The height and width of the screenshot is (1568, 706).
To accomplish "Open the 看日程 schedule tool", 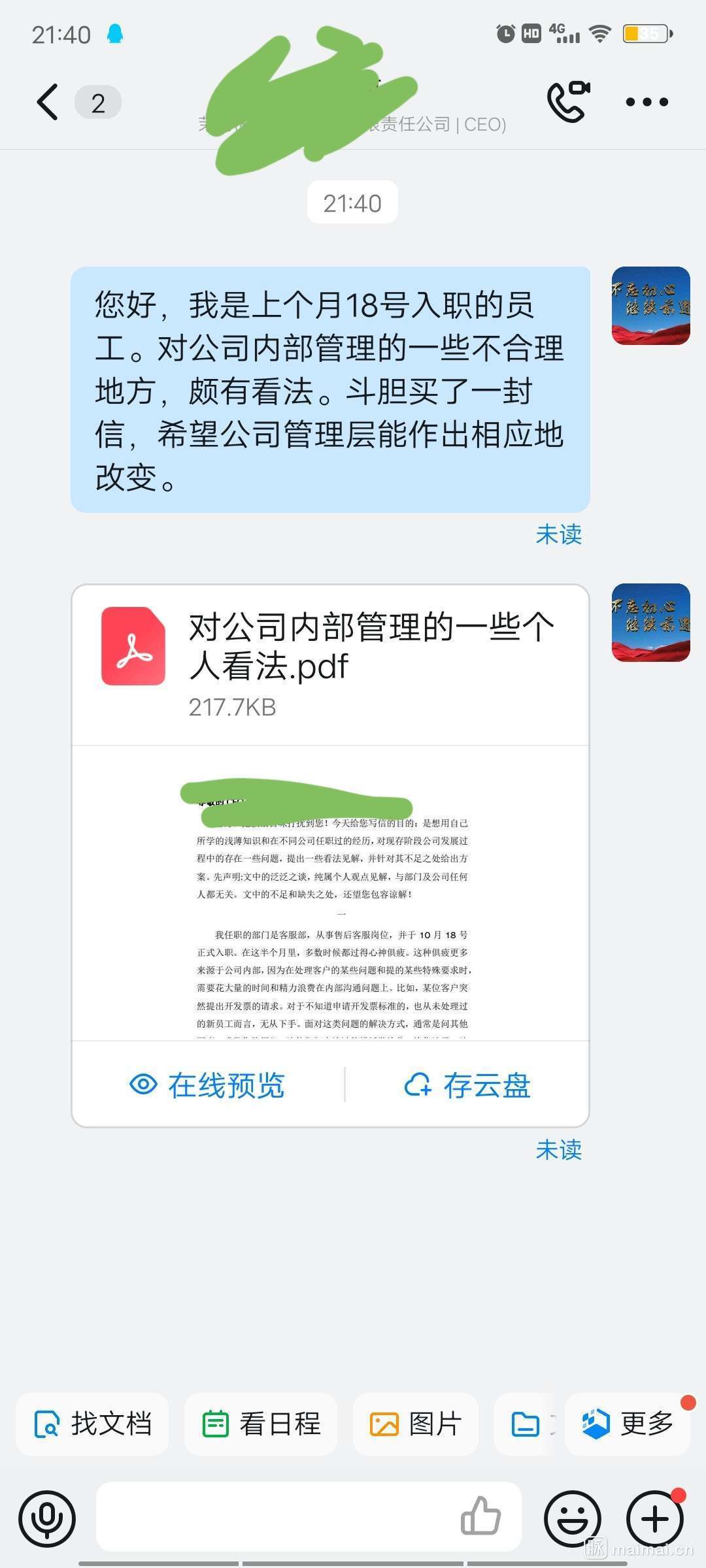I will coord(261,1424).
